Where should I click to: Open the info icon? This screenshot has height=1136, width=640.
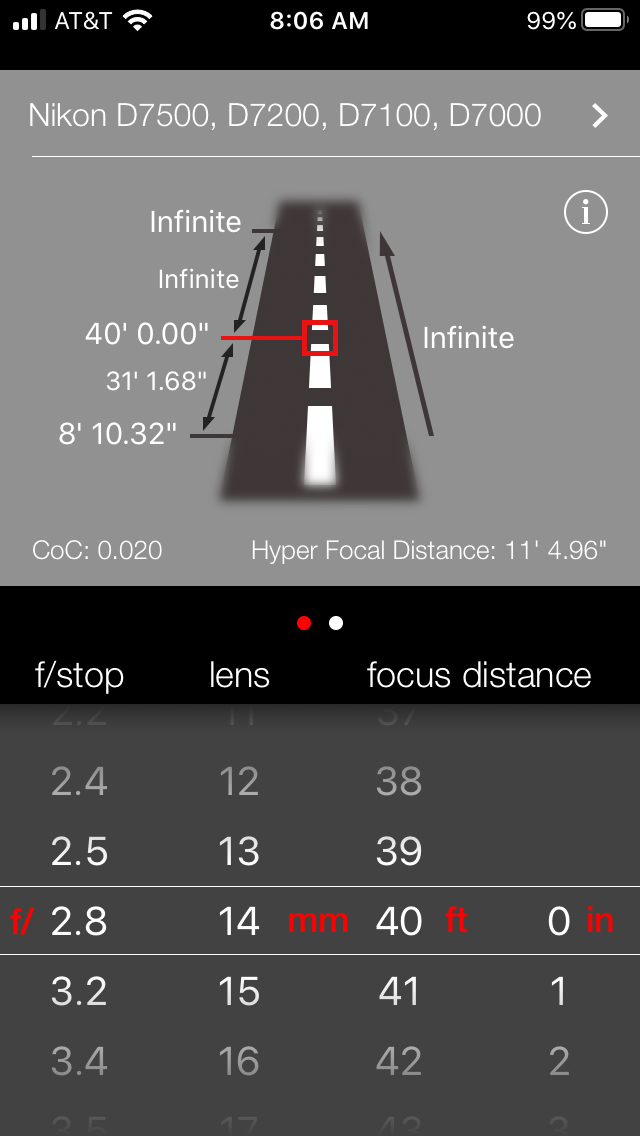coord(586,212)
